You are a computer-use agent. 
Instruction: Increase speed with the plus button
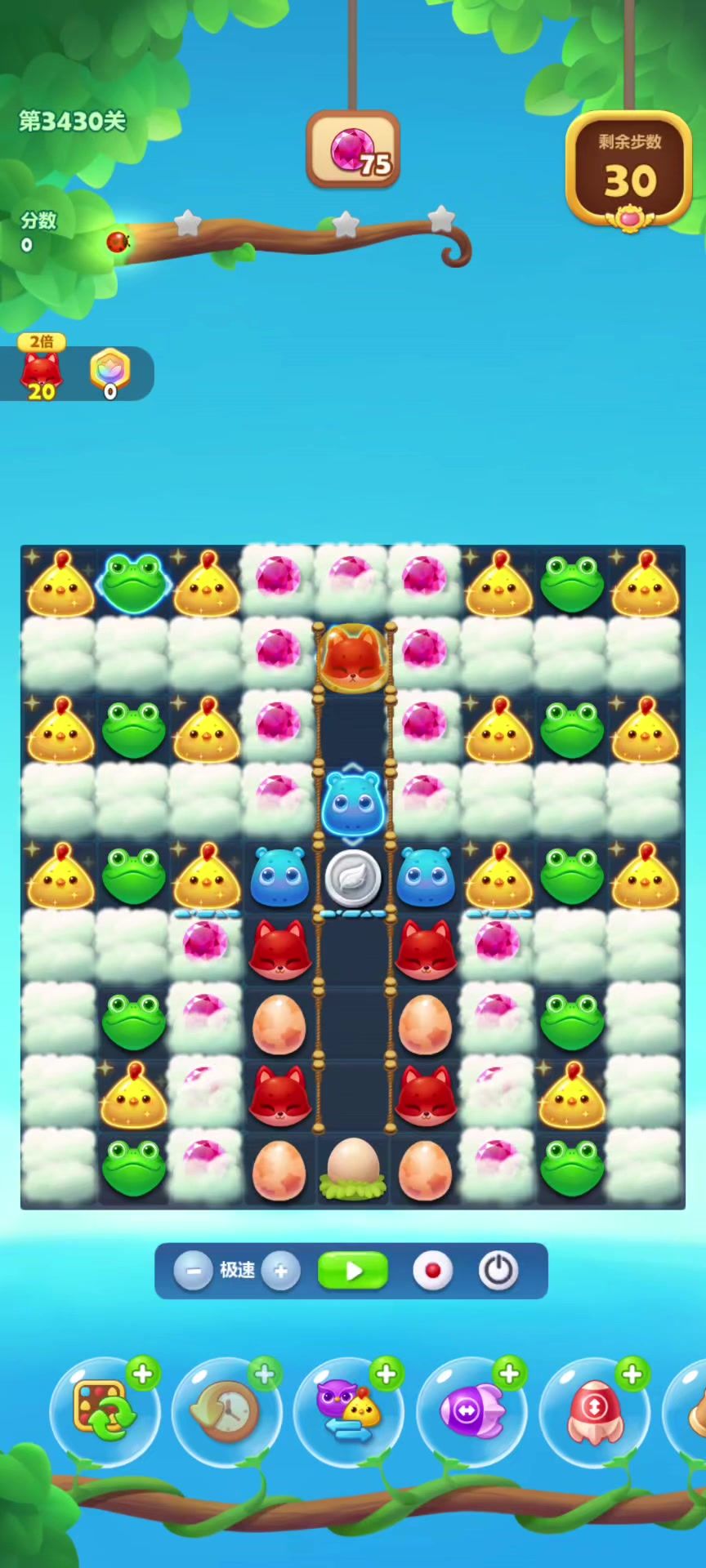pyautogui.click(x=281, y=1272)
